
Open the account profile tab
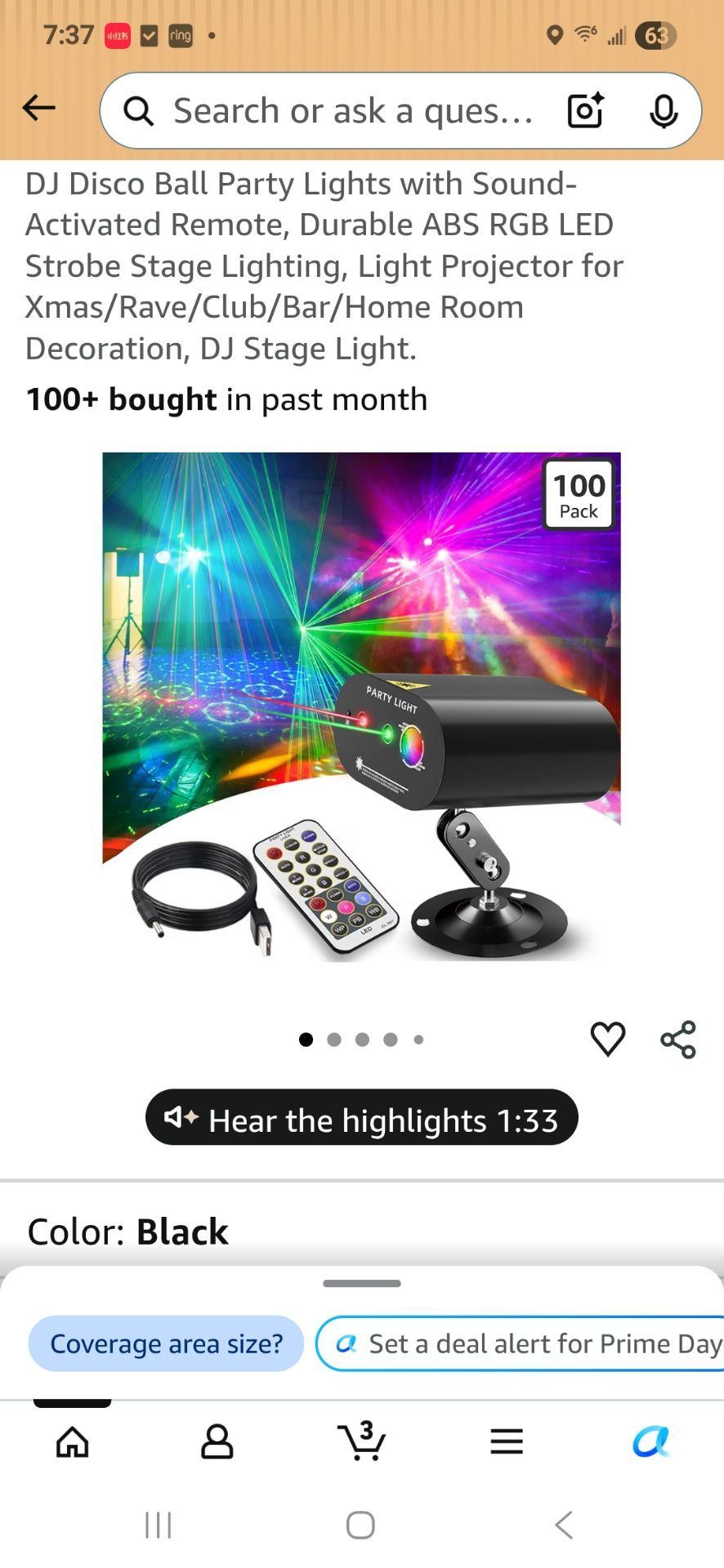point(217,1441)
